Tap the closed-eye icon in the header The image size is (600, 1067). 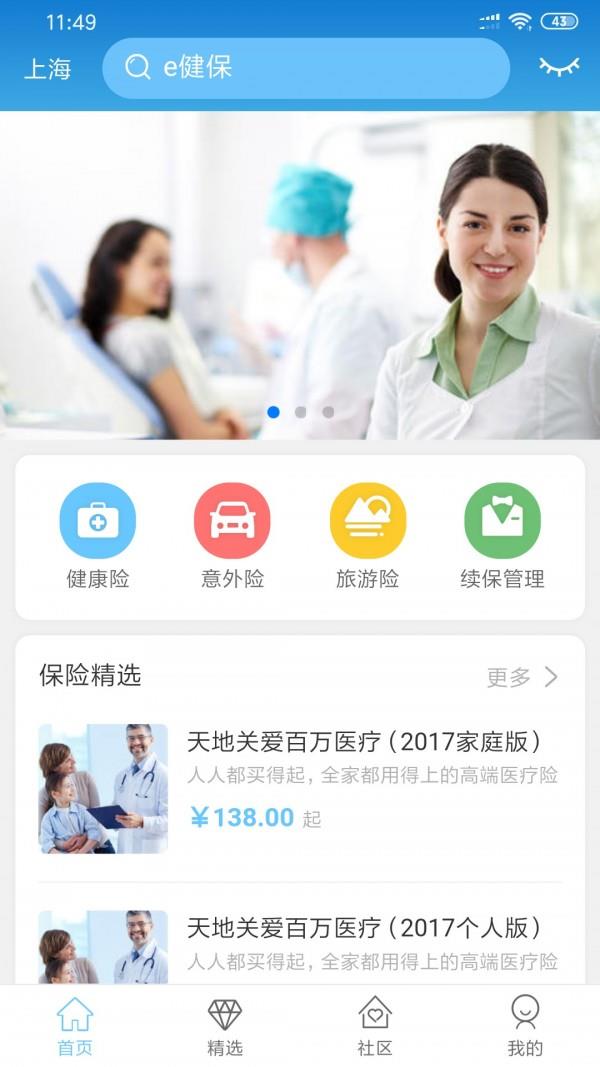[559, 67]
